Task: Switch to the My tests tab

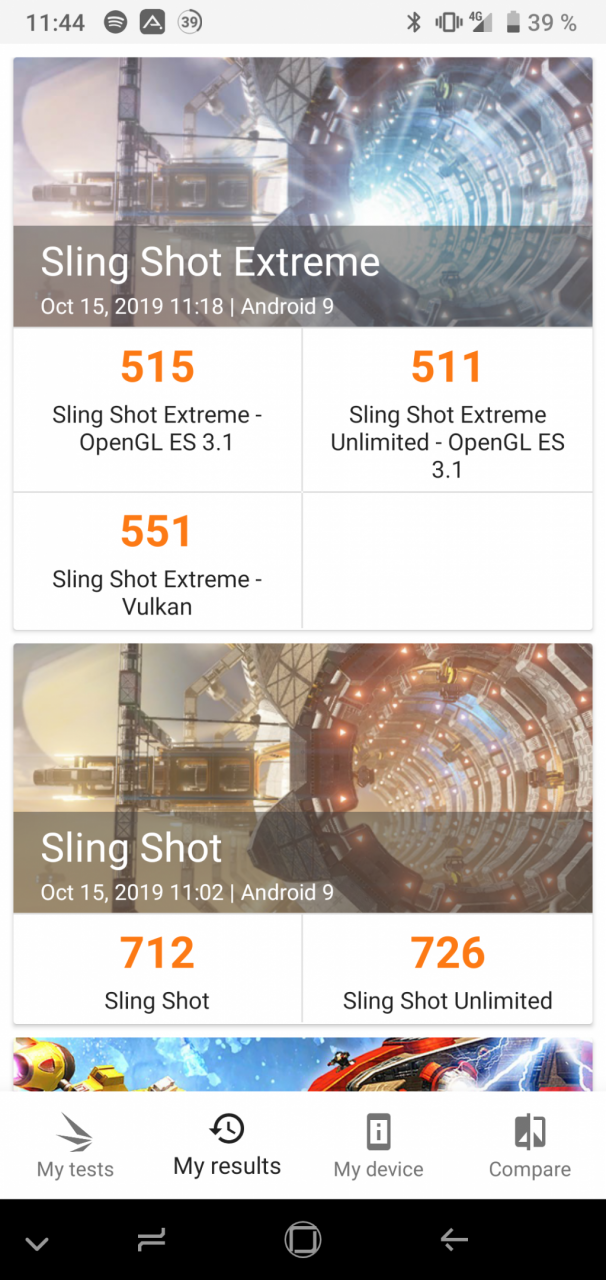Action: pos(75,1145)
